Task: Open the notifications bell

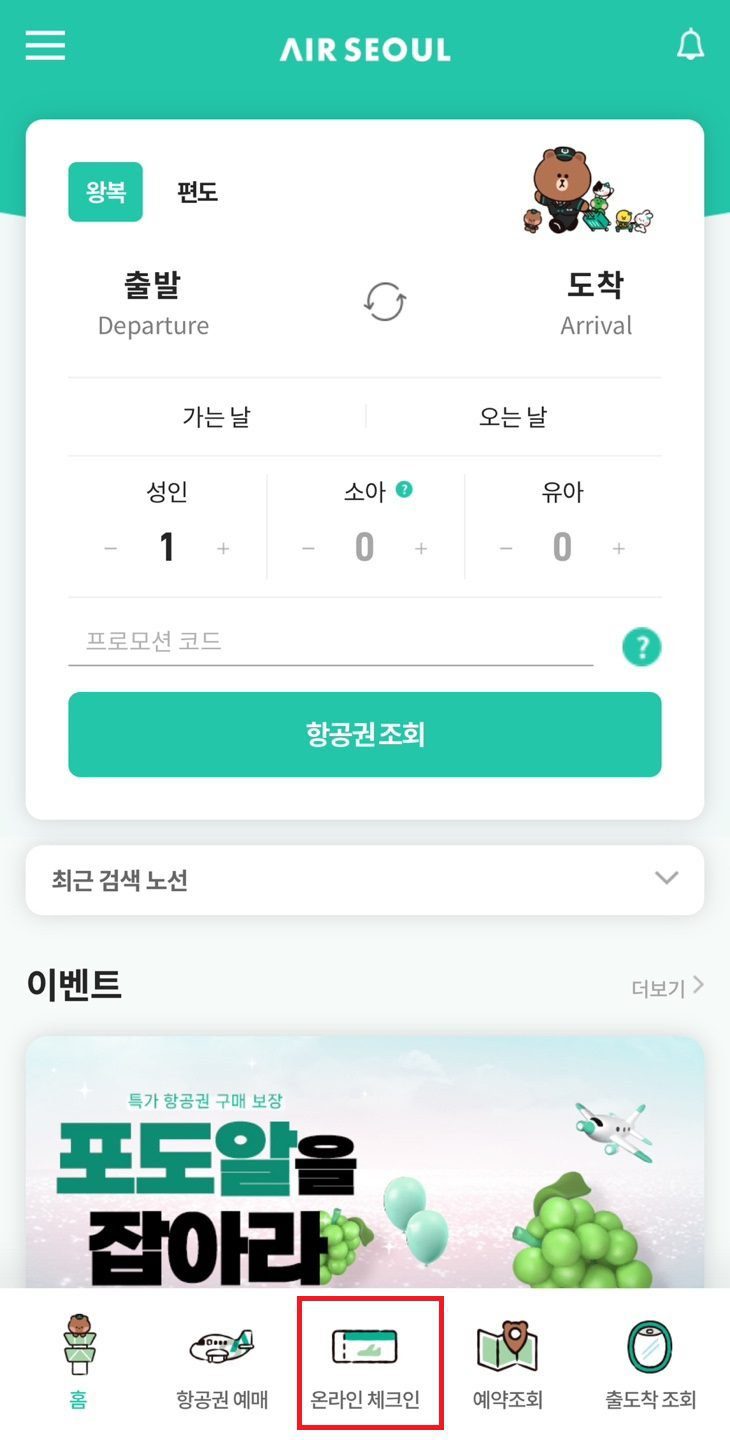Action: tap(690, 45)
